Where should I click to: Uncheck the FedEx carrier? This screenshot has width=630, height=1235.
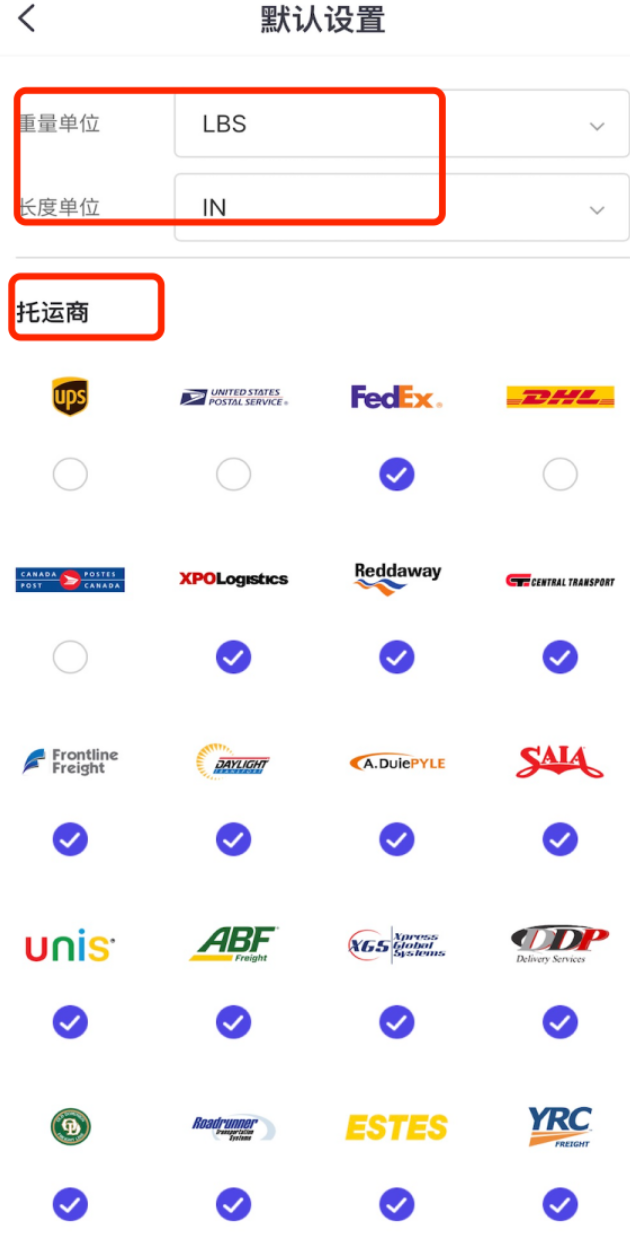[x=397, y=475]
